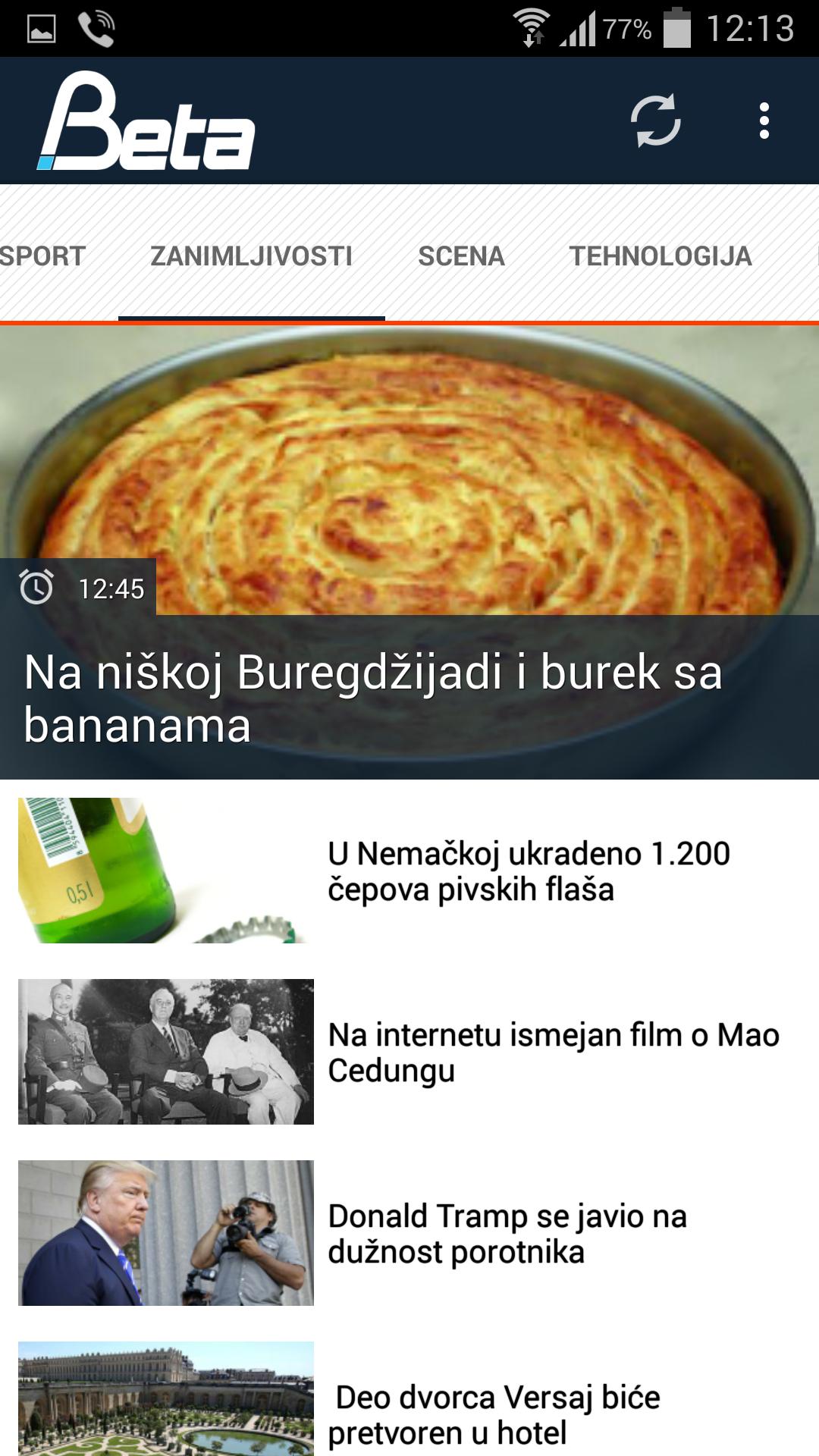
Task: Open the TEHNOLOGIJA section
Action: click(x=661, y=256)
